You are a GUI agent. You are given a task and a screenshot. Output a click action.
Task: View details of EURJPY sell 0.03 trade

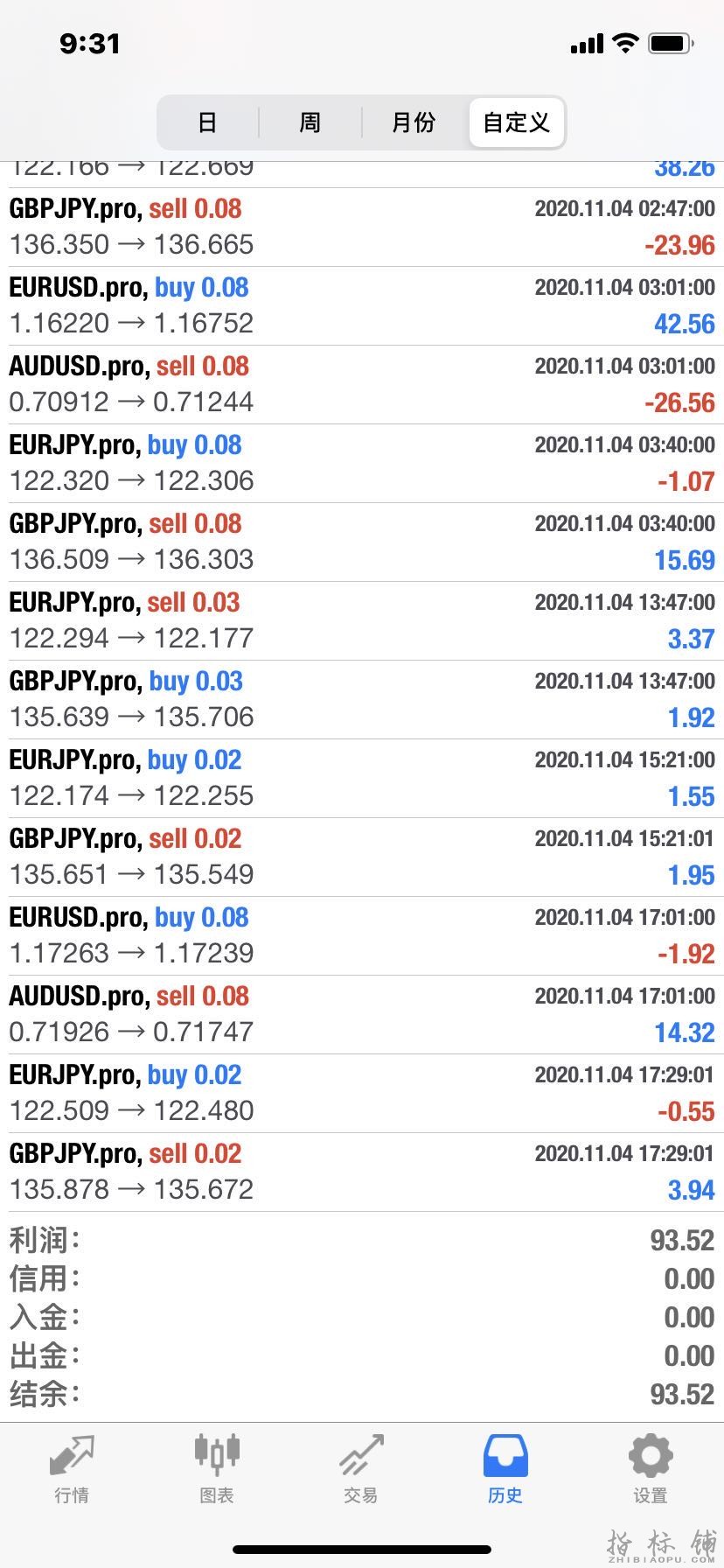362,620
